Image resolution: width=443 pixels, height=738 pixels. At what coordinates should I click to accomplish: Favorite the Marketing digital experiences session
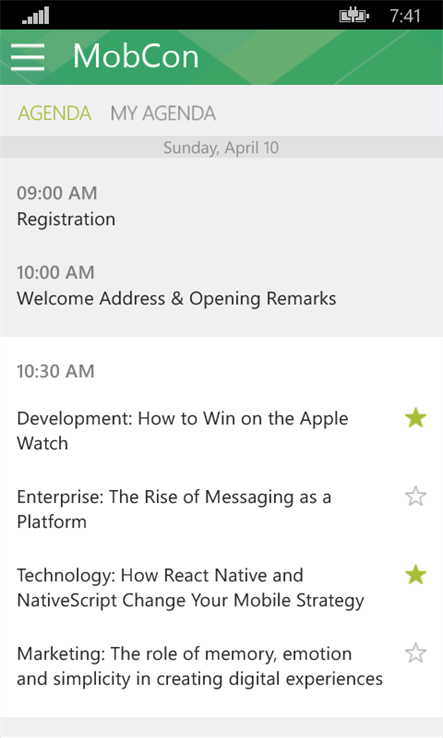click(x=416, y=654)
